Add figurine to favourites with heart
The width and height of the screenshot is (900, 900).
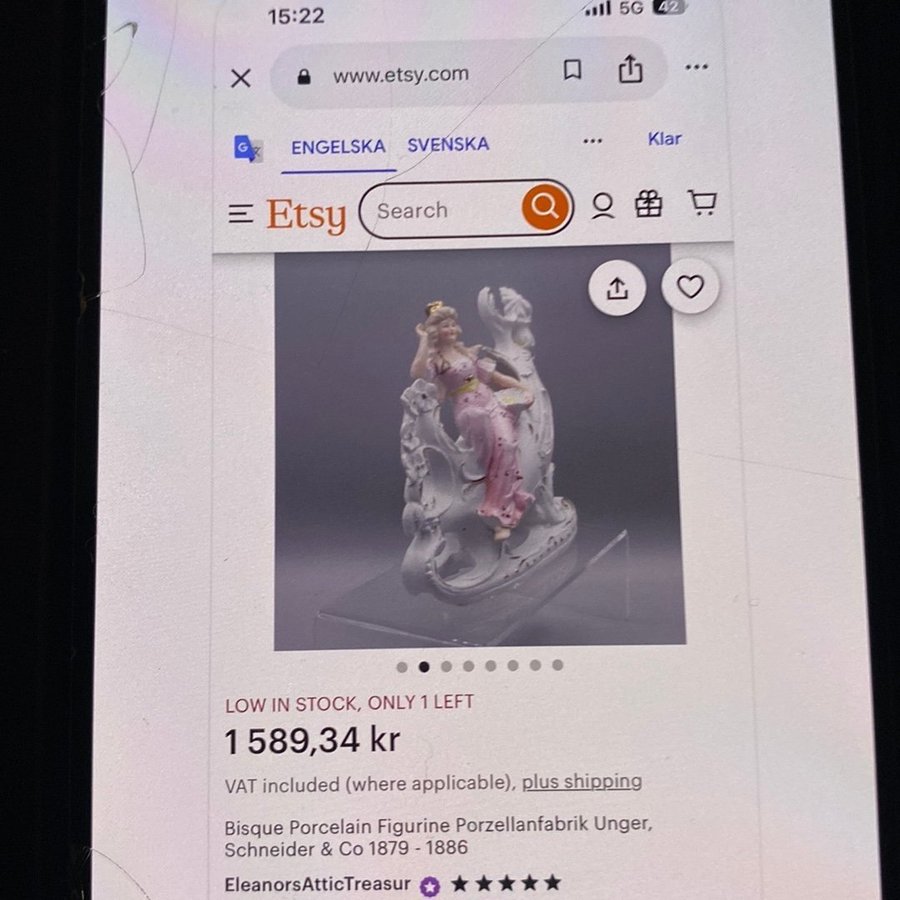click(x=690, y=288)
